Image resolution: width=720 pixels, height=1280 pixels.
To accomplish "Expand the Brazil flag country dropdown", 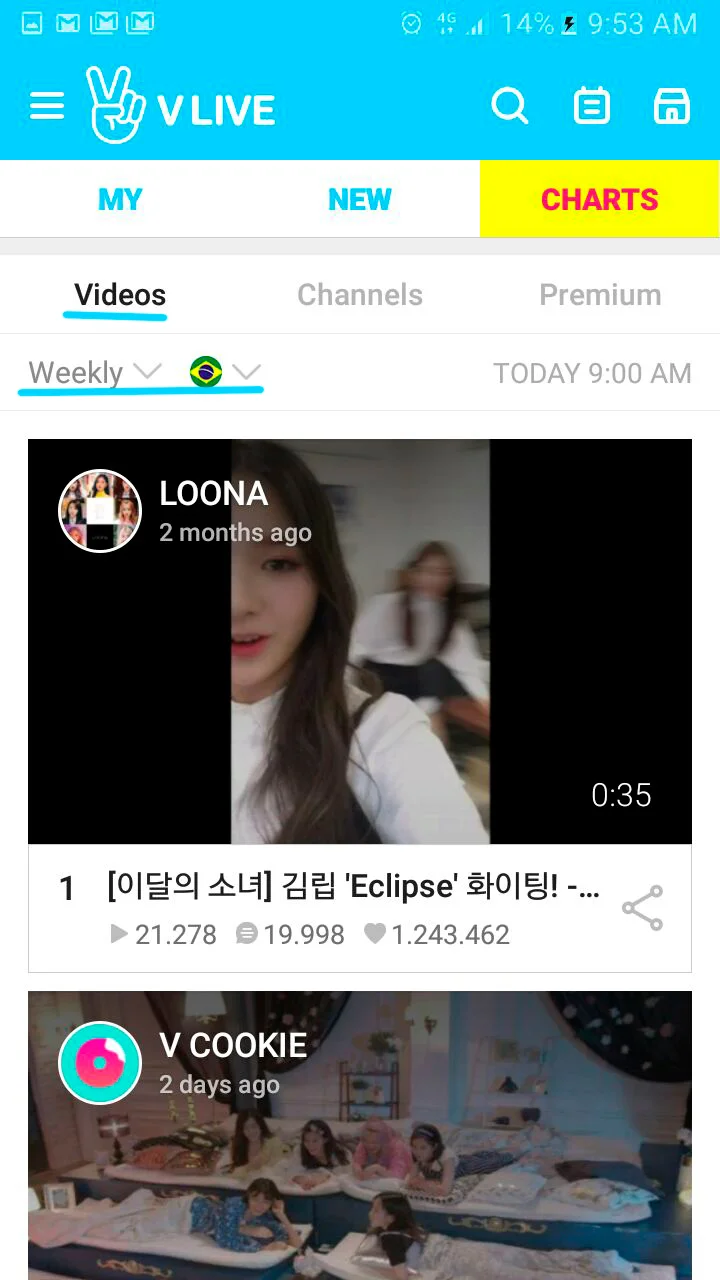I will (225, 373).
